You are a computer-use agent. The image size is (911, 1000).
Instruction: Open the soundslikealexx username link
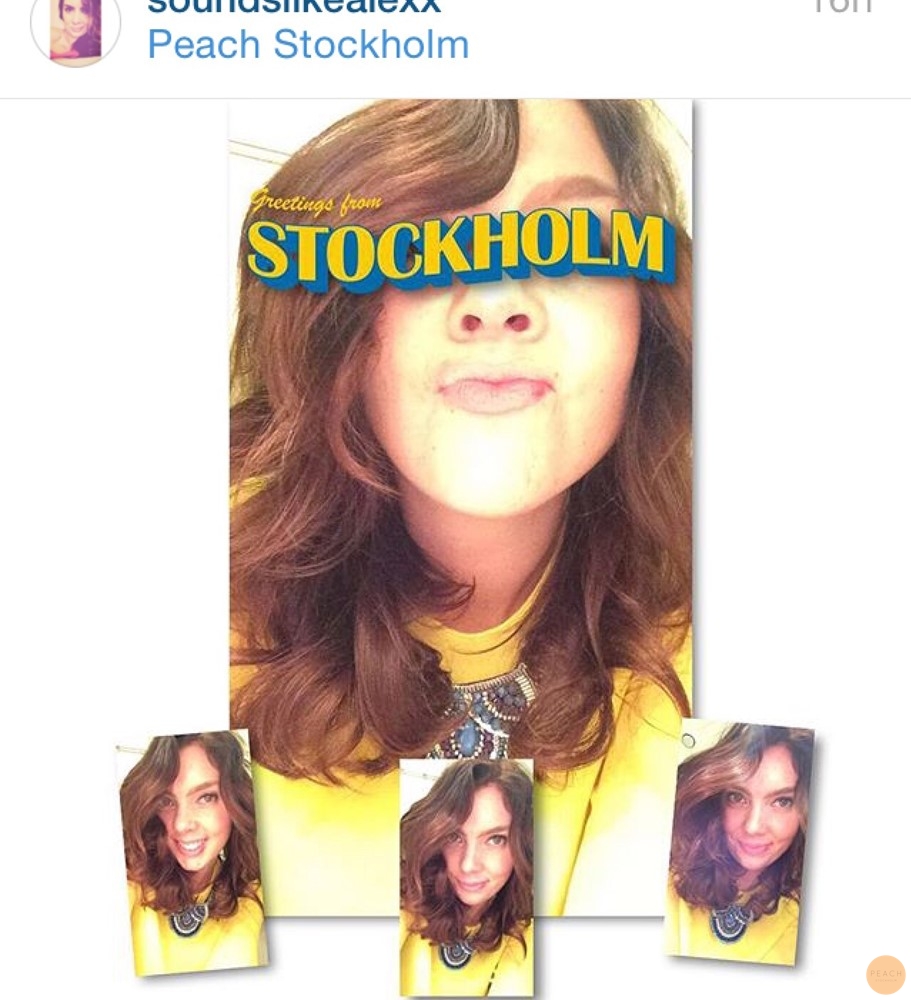click(293, 8)
